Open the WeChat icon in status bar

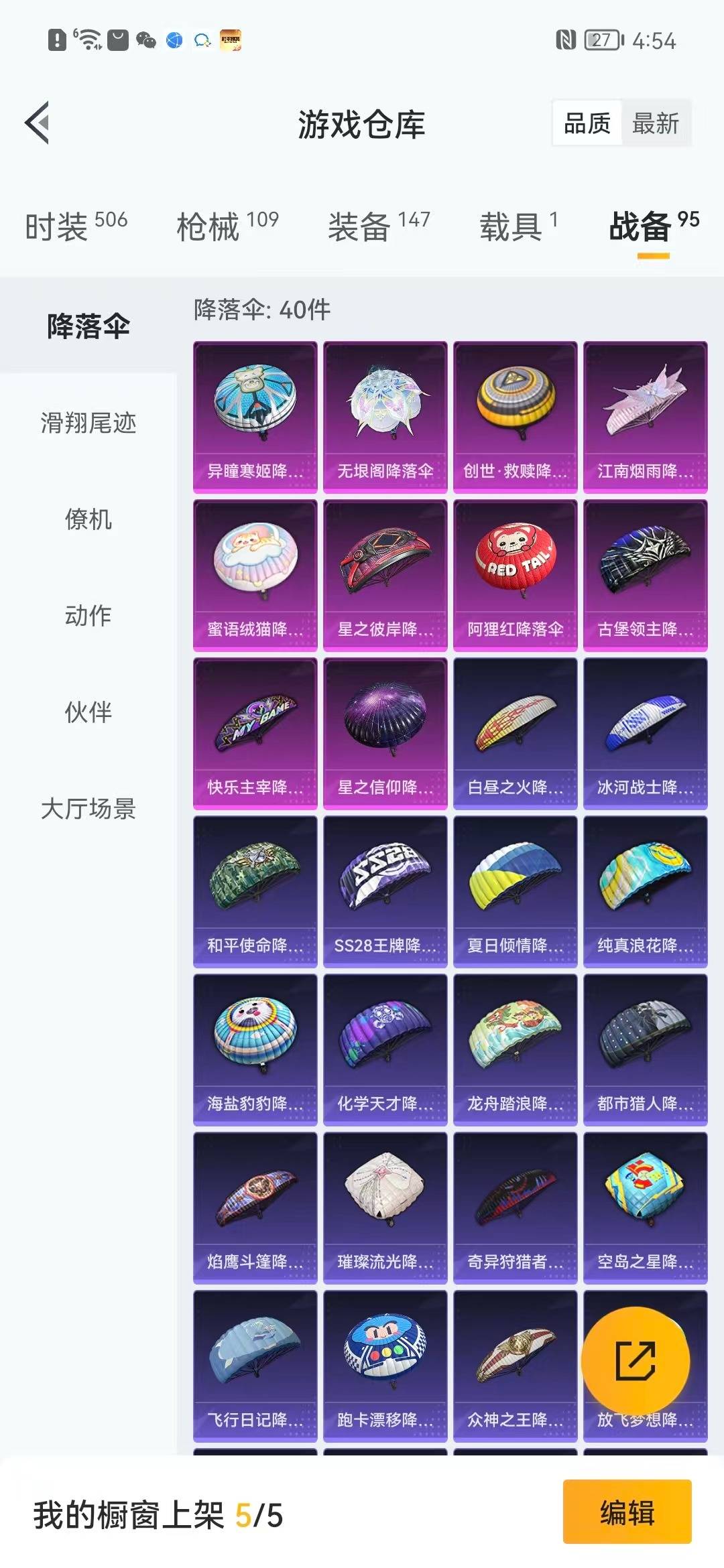click(146, 42)
